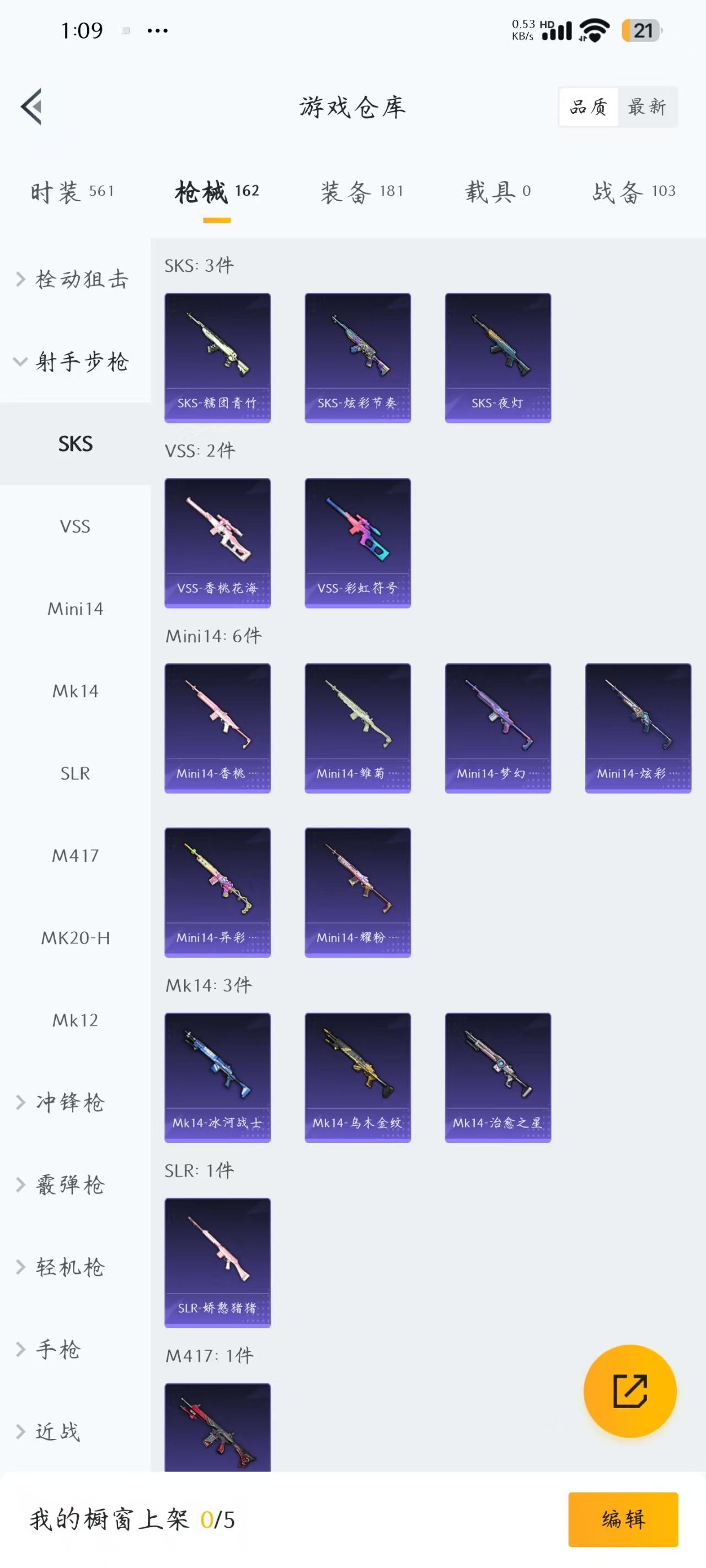This screenshot has width=706, height=1568.
Task: Open the Mk14-冰河战士 skin
Action: (x=217, y=1077)
